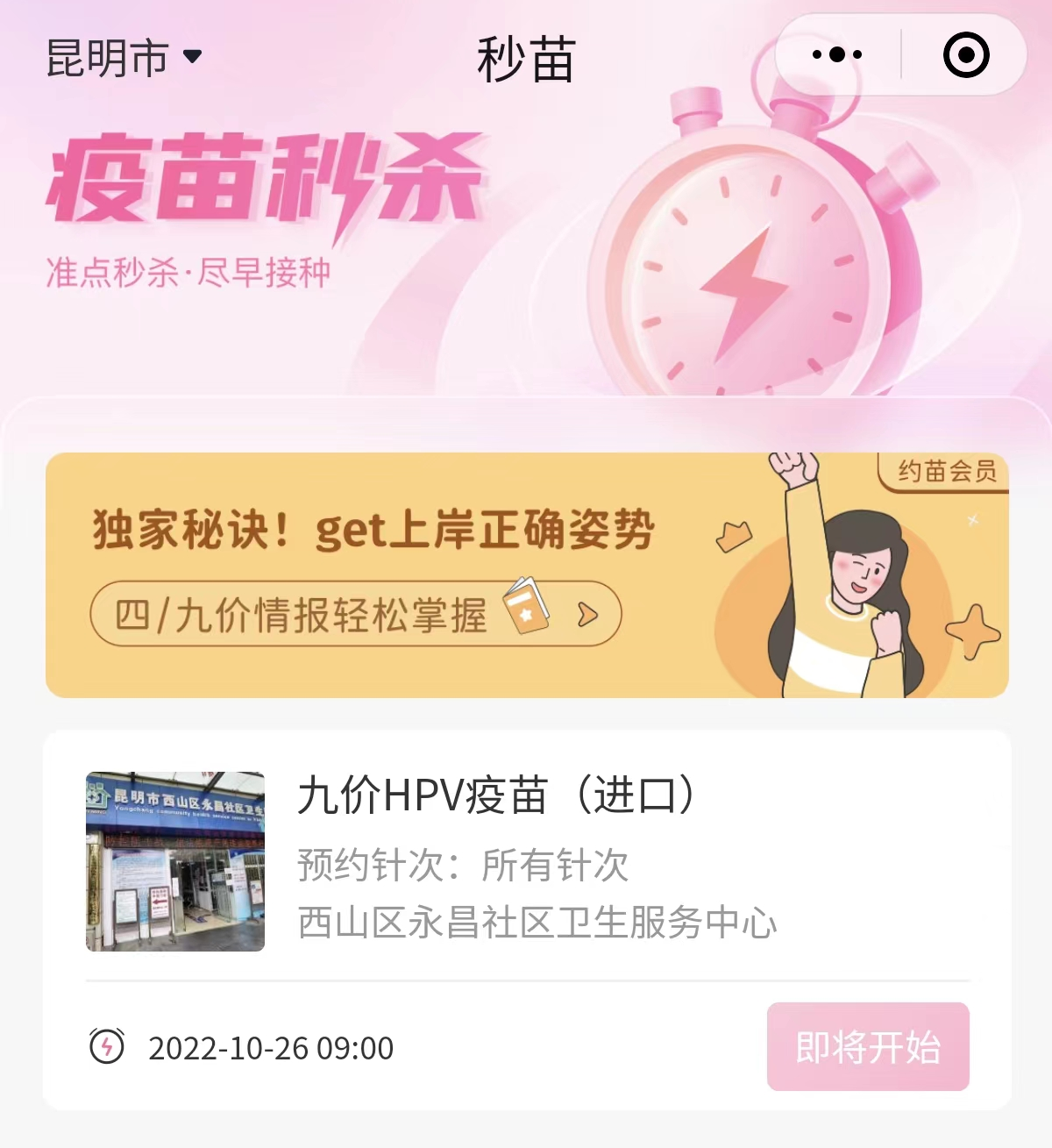Close the mini program via circle icon
This screenshot has width=1052, height=1148.
coord(966,55)
